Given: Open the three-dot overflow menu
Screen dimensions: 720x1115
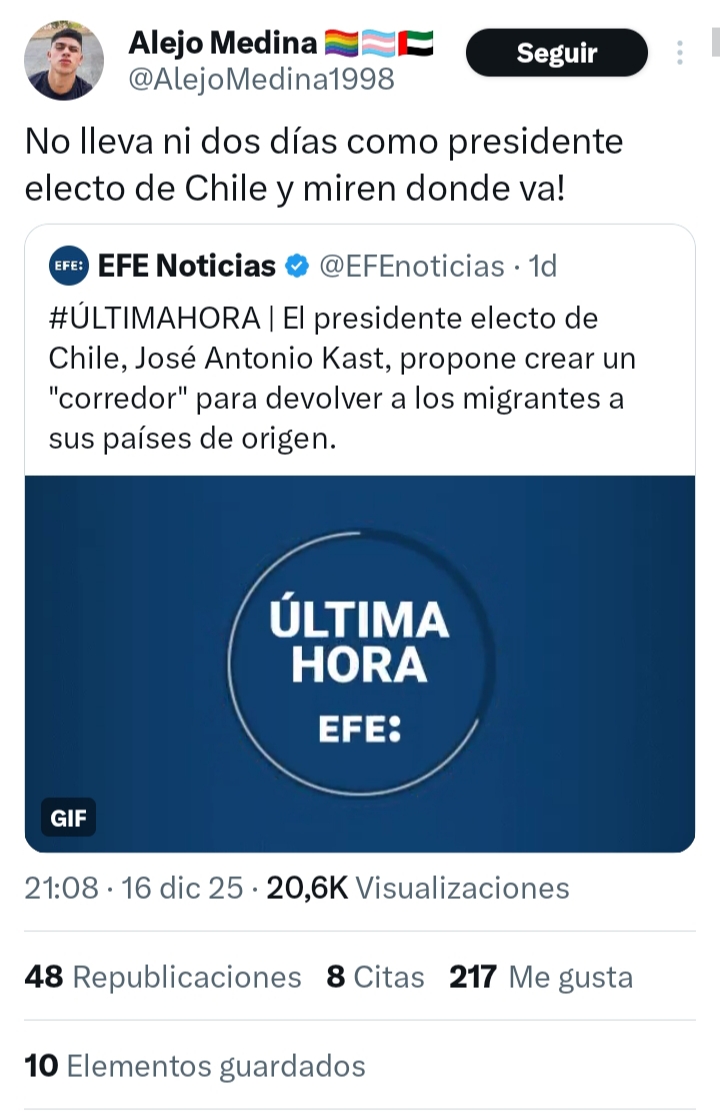Looking at the screenshot, I should click(x=681, y=53).
